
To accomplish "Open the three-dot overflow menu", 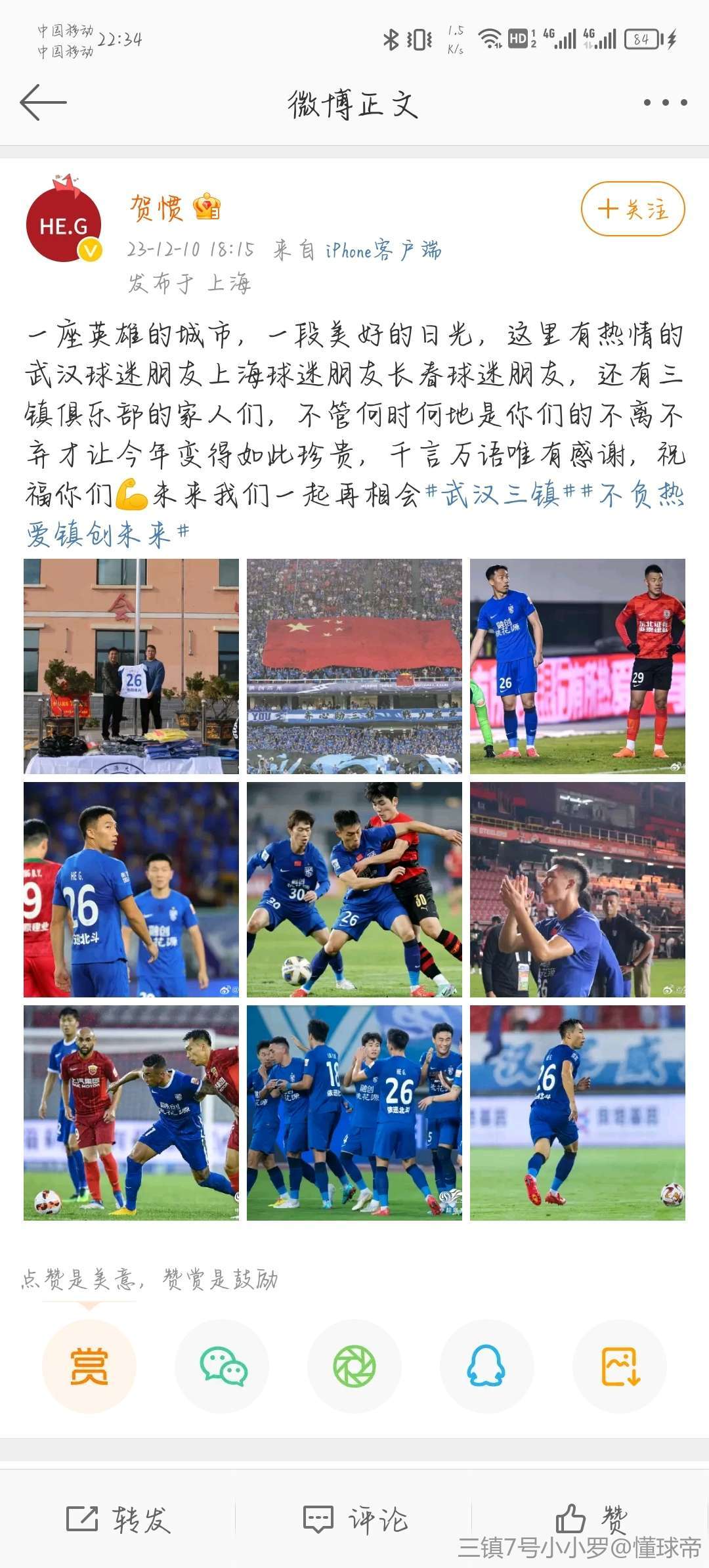I will click(x=665, y=102).
